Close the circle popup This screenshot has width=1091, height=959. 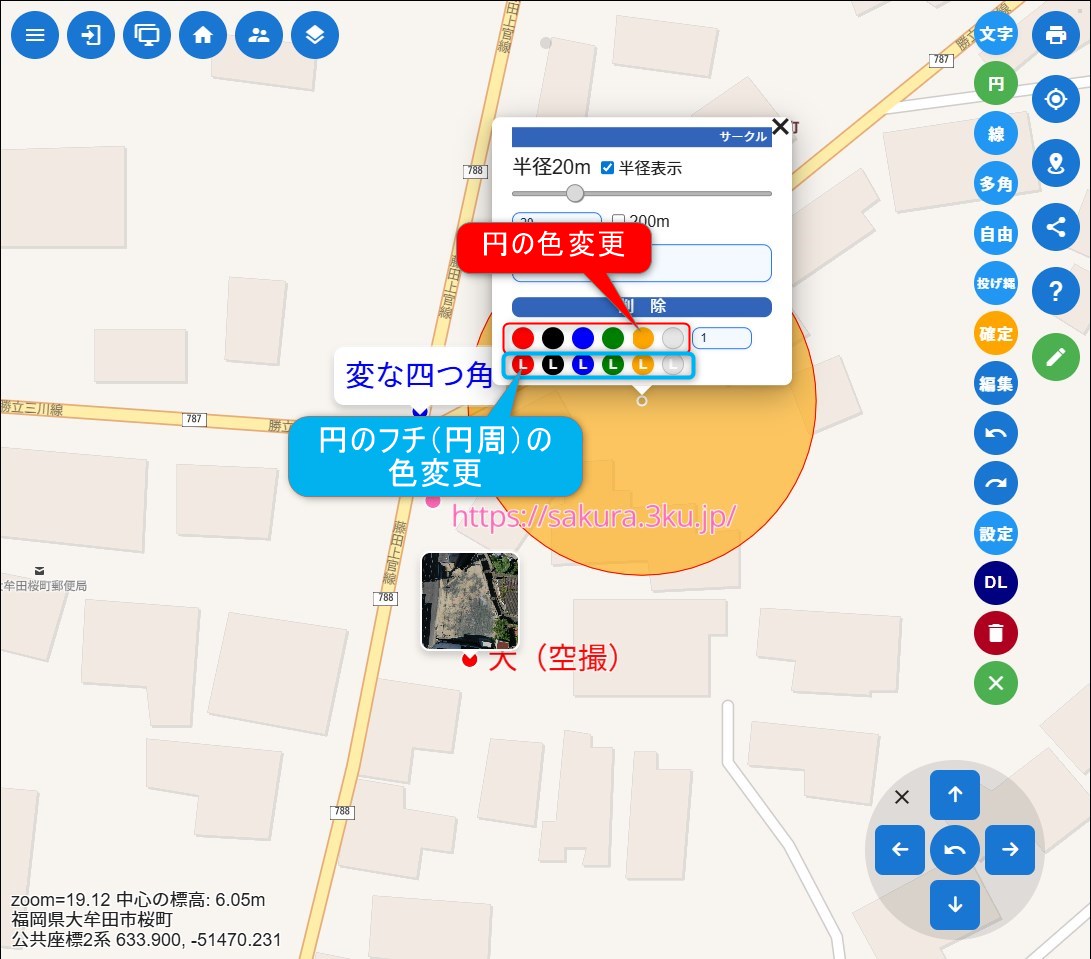(x=780, y=127)
